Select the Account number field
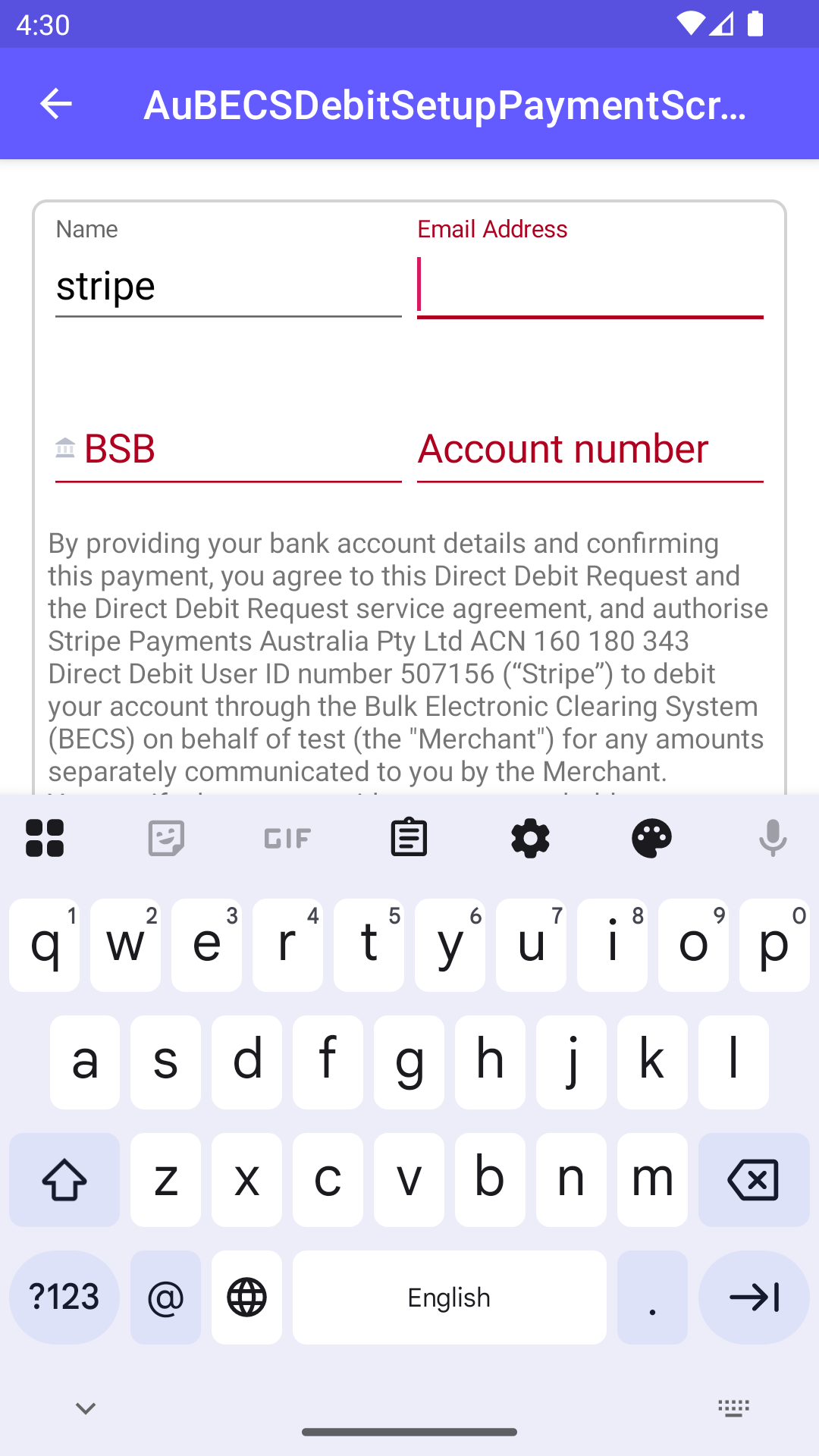 click(x=590, y=449)
